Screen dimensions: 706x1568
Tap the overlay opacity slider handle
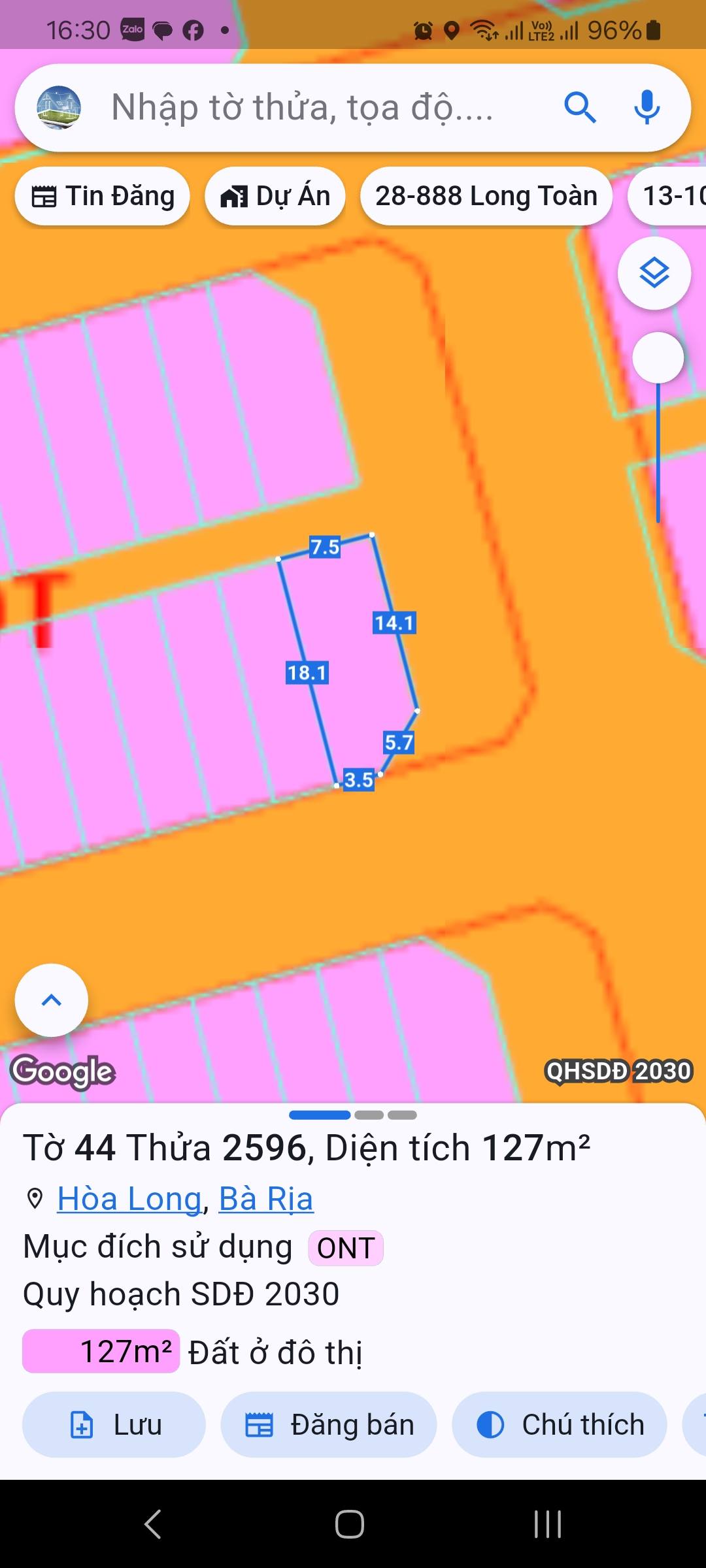point(658,358)
